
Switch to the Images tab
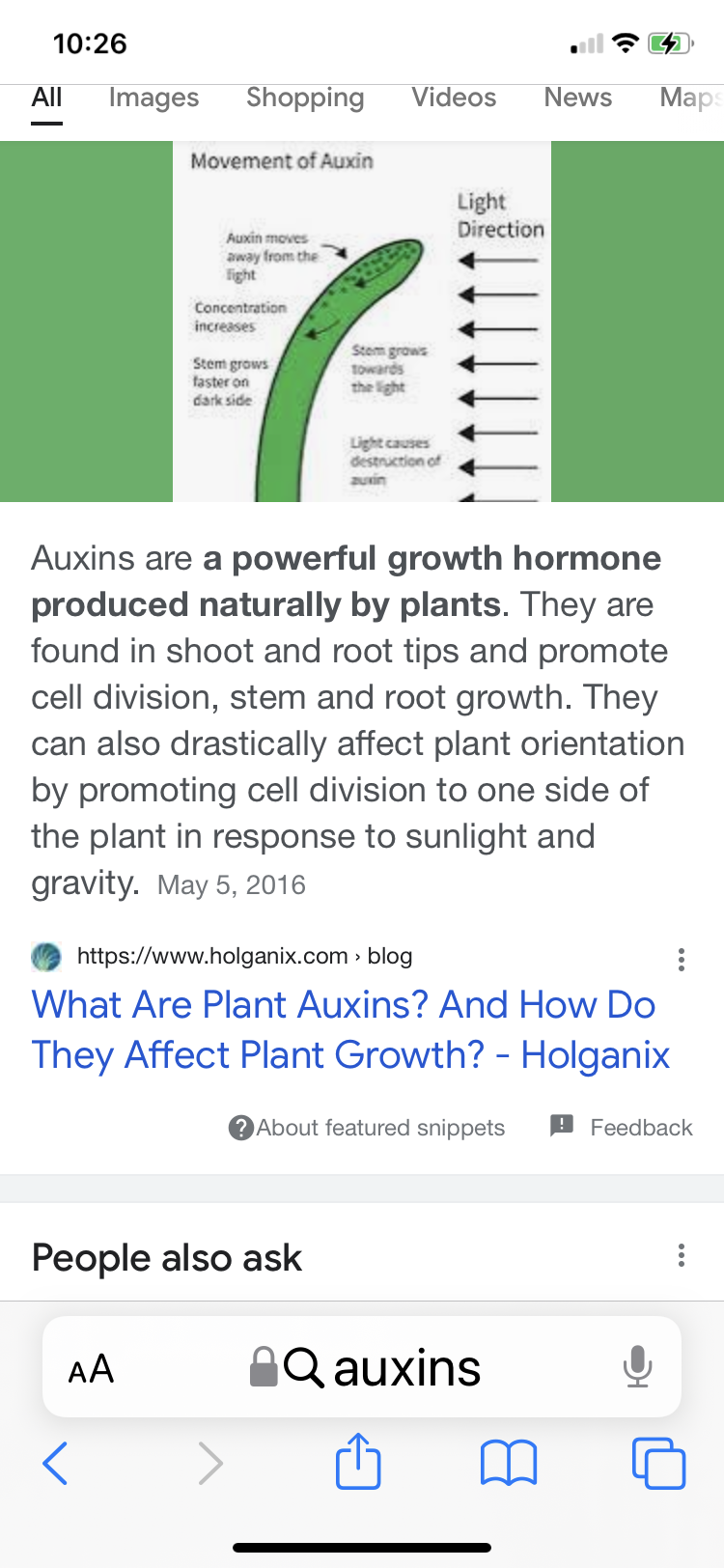coord(153,98)
